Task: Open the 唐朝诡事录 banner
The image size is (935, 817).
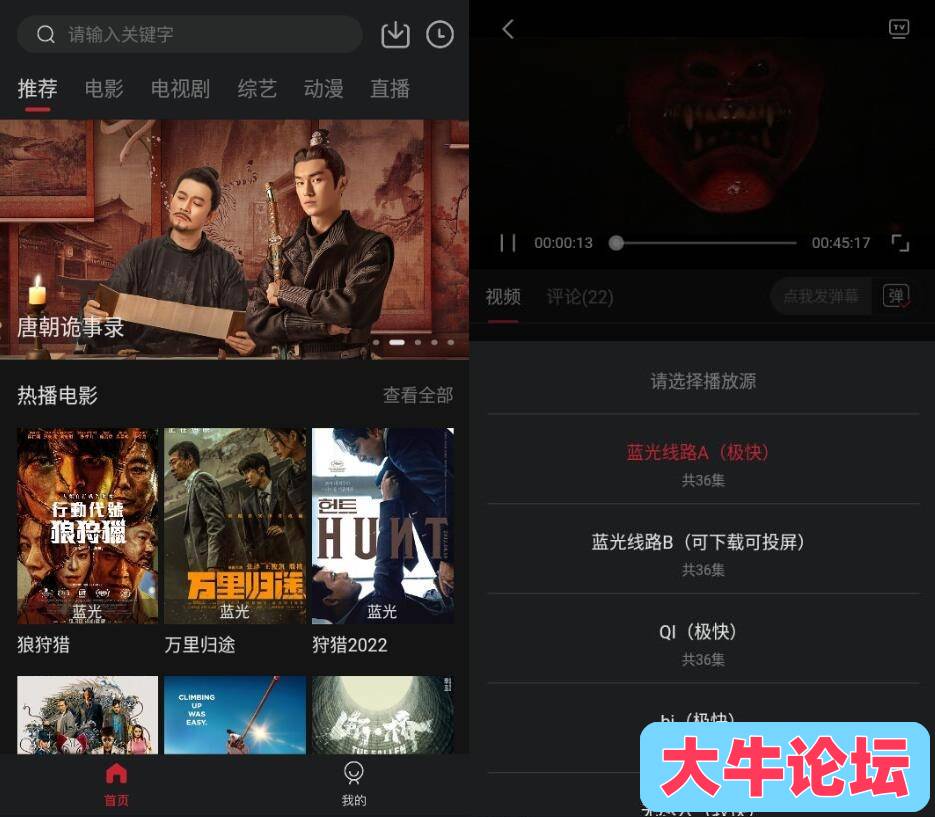Action: 234,240
